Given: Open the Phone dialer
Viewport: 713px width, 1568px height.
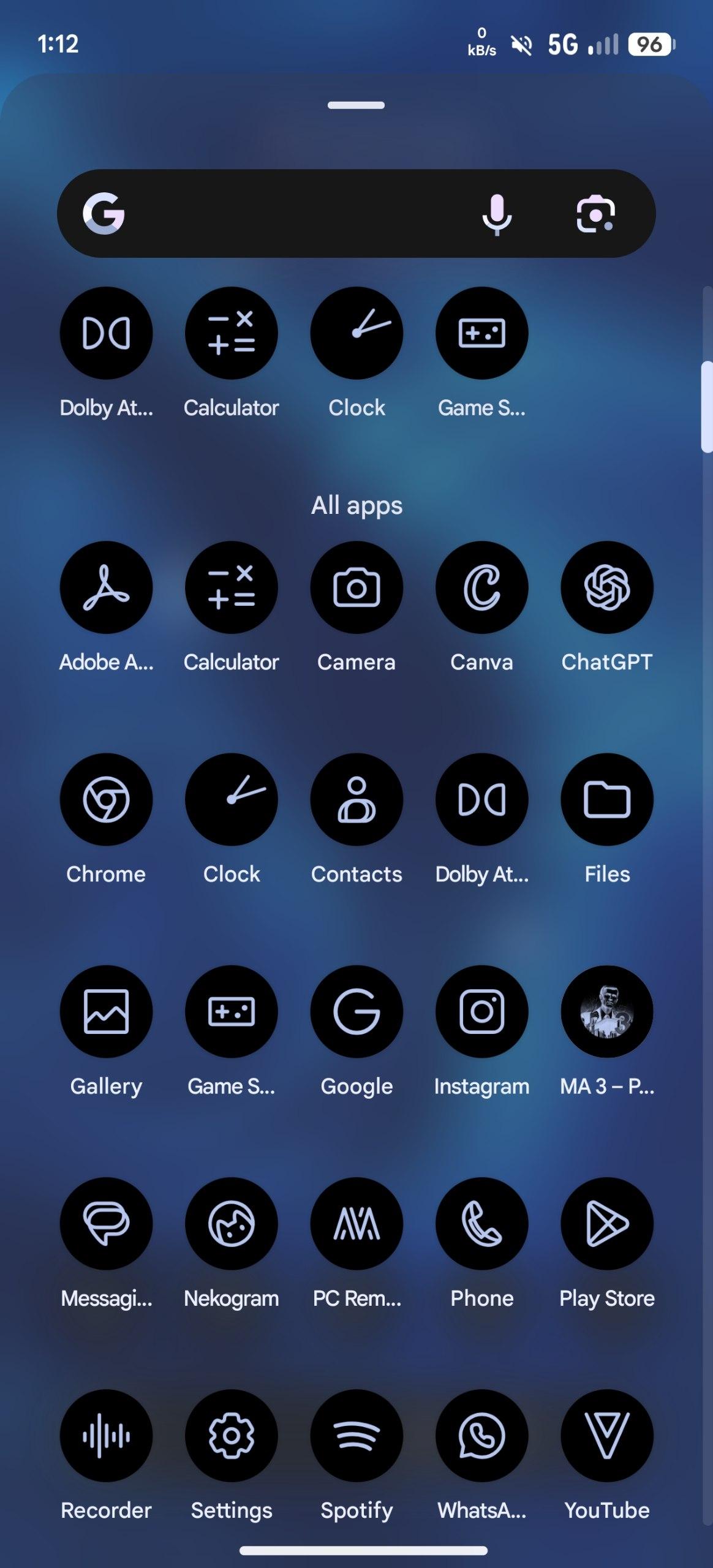Looking at the screenshot, I should click(481, 1223).
